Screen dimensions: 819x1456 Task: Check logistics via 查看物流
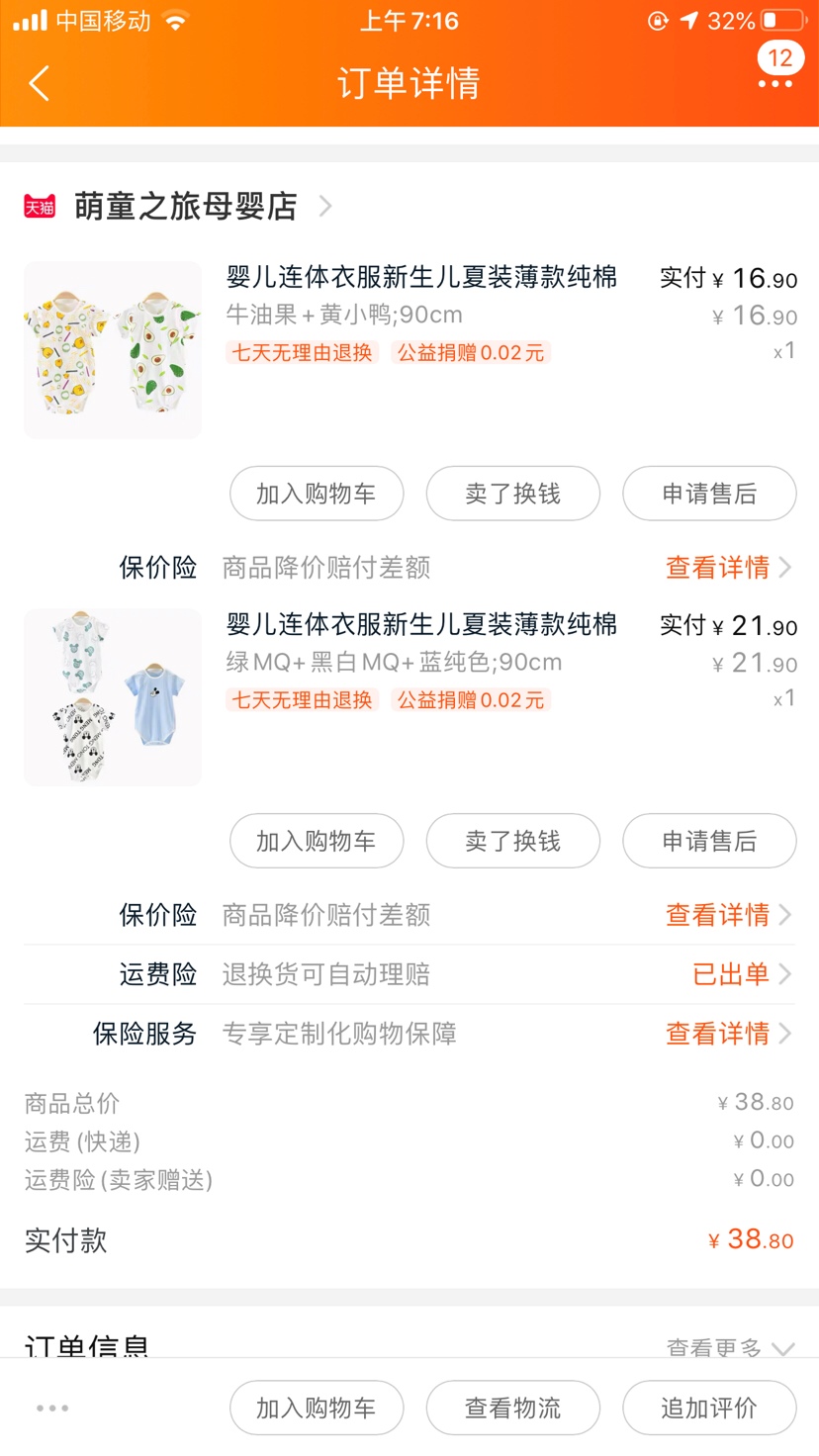point(512,1408)
